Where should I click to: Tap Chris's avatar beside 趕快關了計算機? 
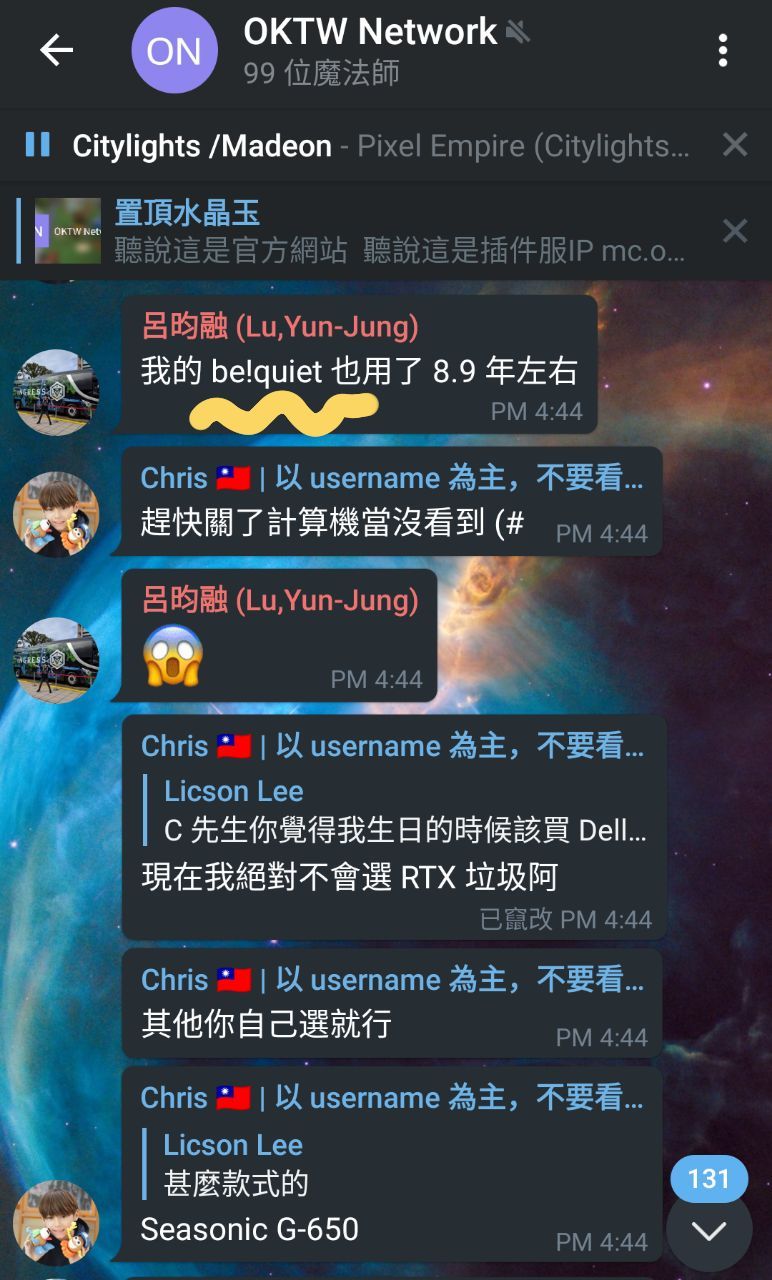point(56,514)
